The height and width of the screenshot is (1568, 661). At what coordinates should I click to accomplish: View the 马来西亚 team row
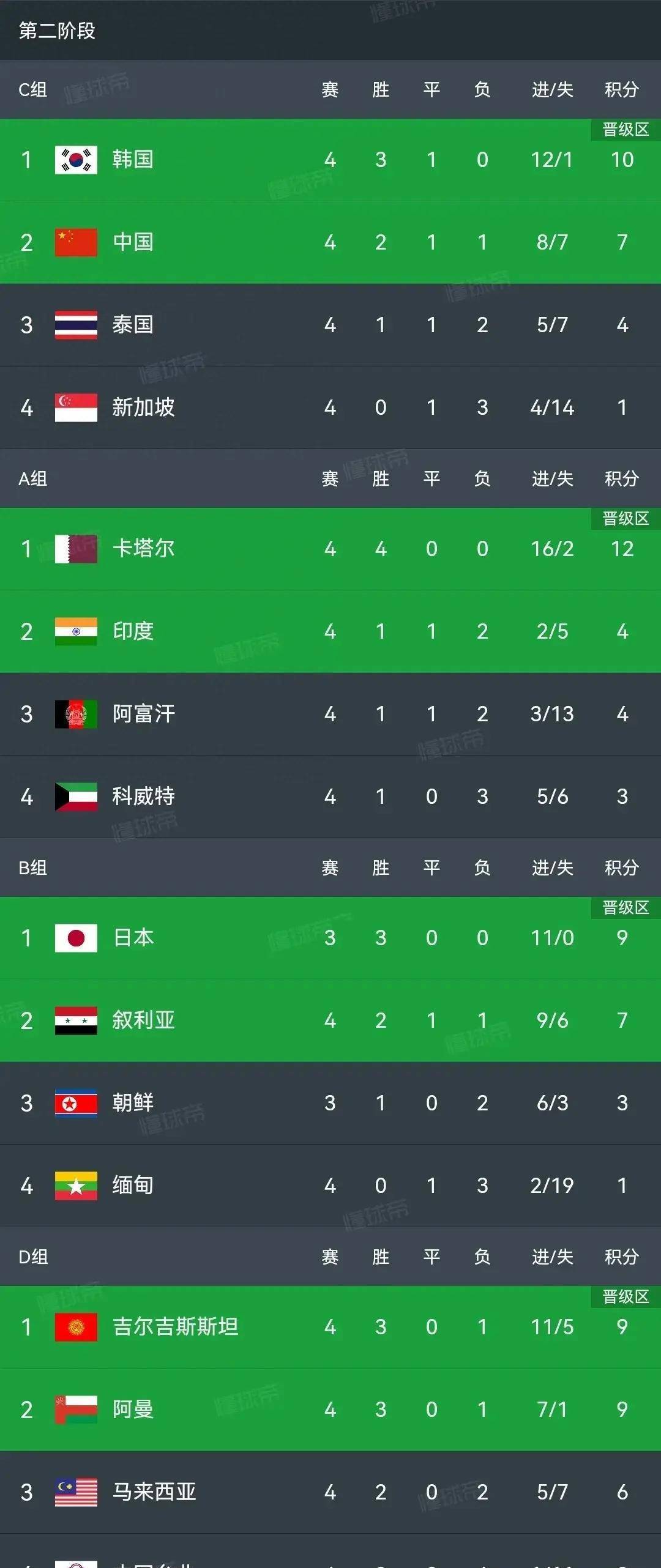pyautogui.click(x=154, y=1492)
